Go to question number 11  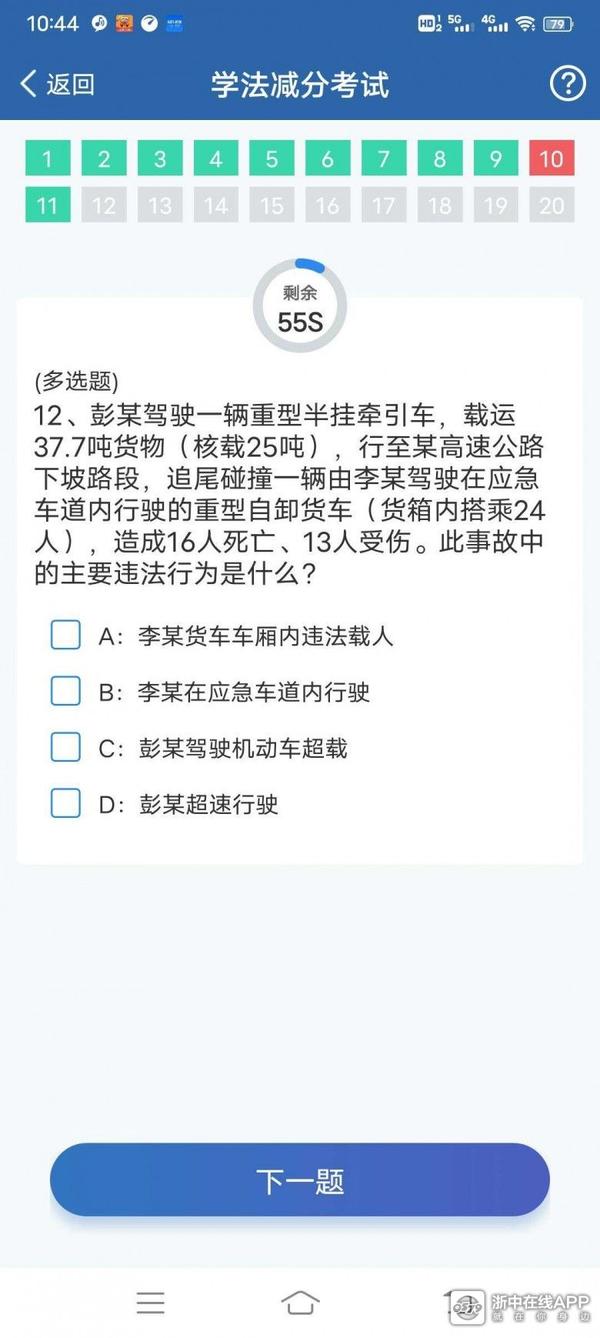(x=47, y=206)
